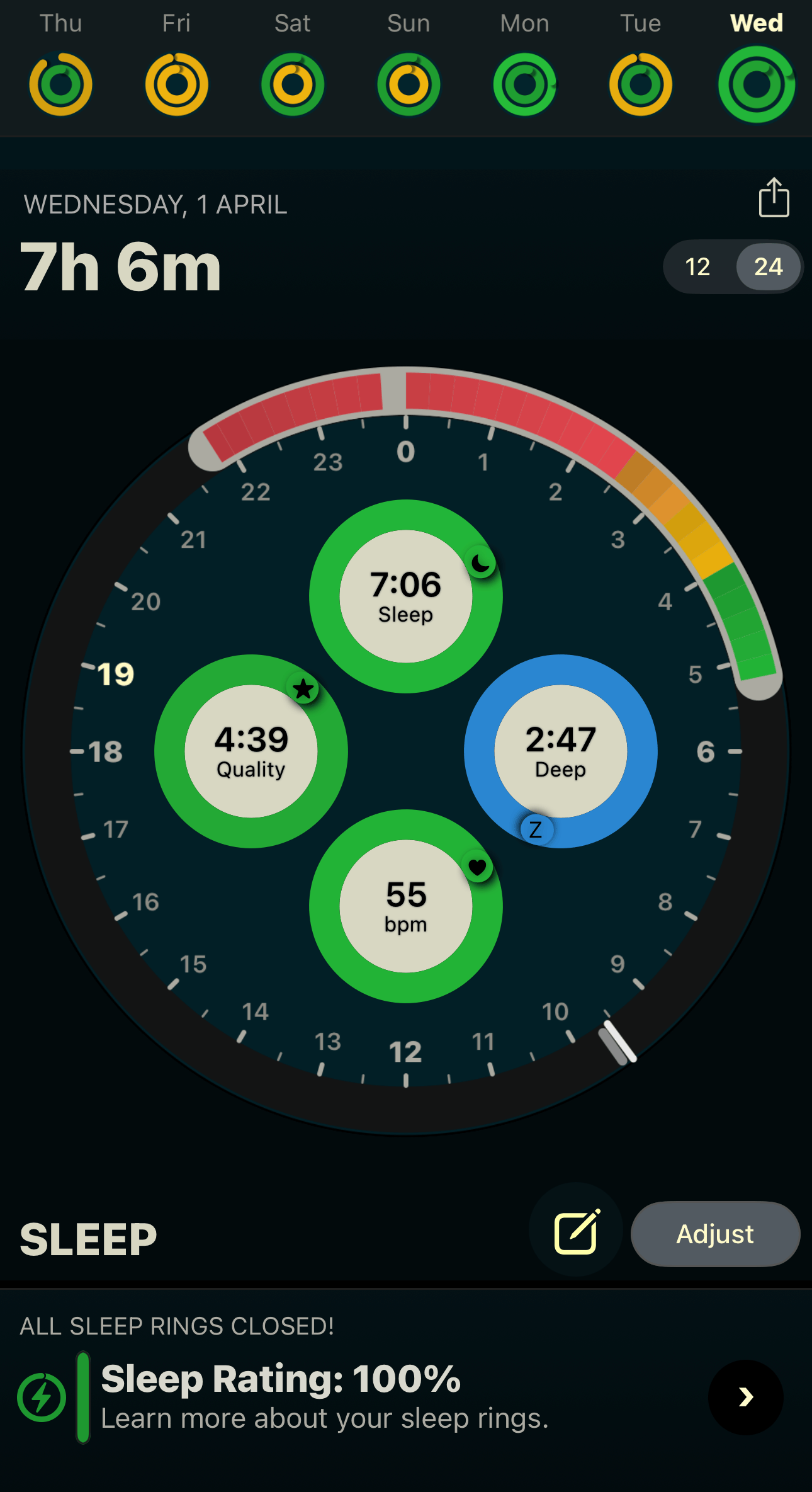Select Friday's sleep rings
The height and width of the screenshot is (1492, 812).
click(176, 84)
